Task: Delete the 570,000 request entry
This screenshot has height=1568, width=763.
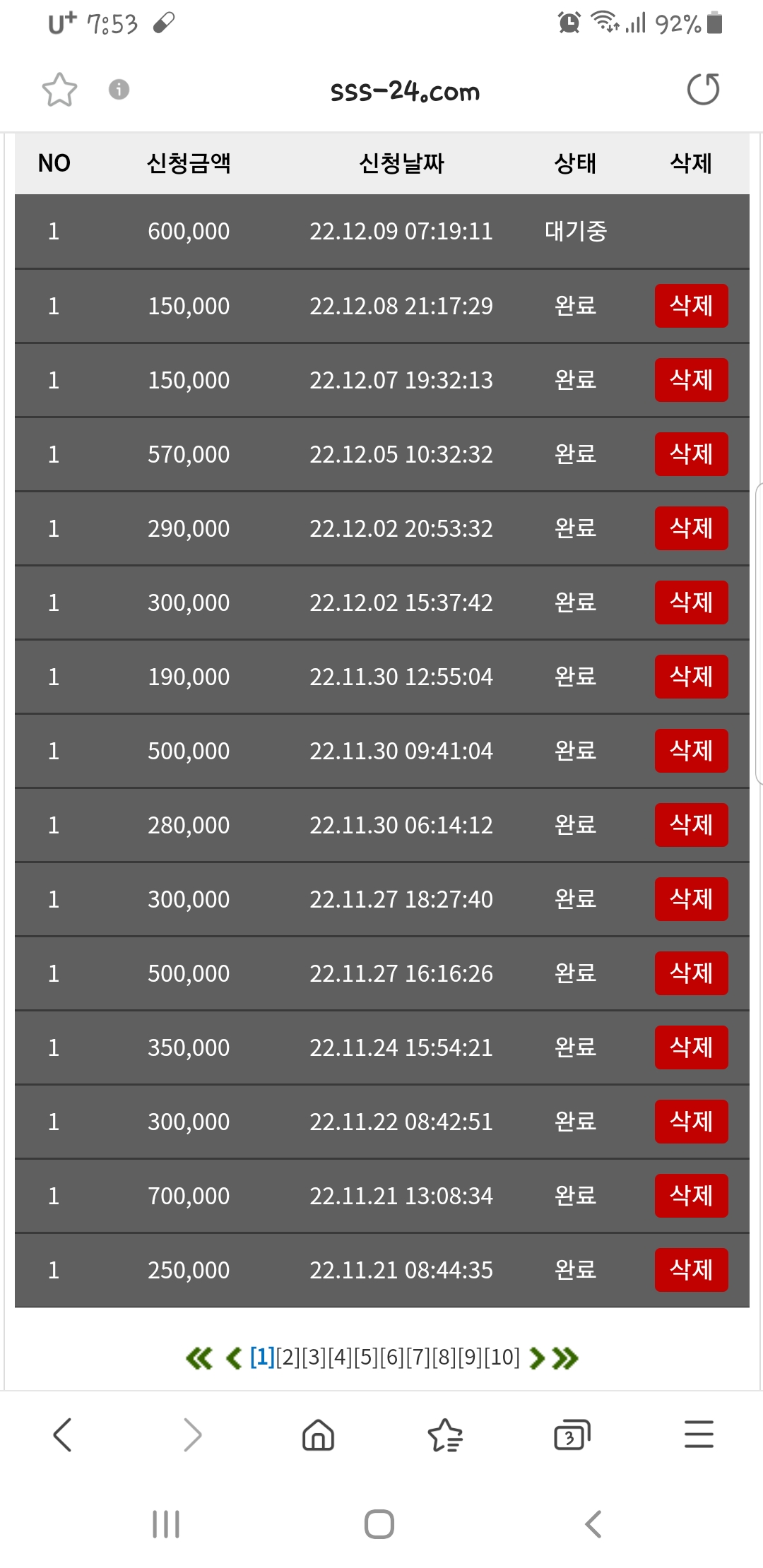Action: click(x=691, y=454)
